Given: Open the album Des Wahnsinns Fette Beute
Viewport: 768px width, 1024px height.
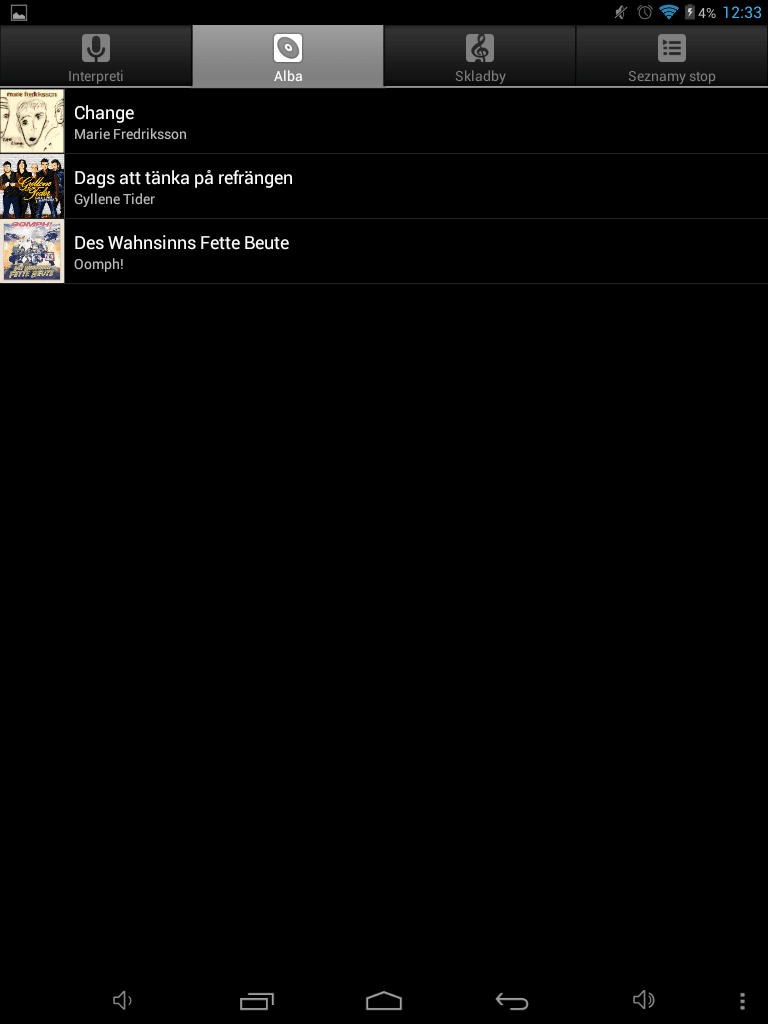Looking at the screenshot, I should click(384, 251).
